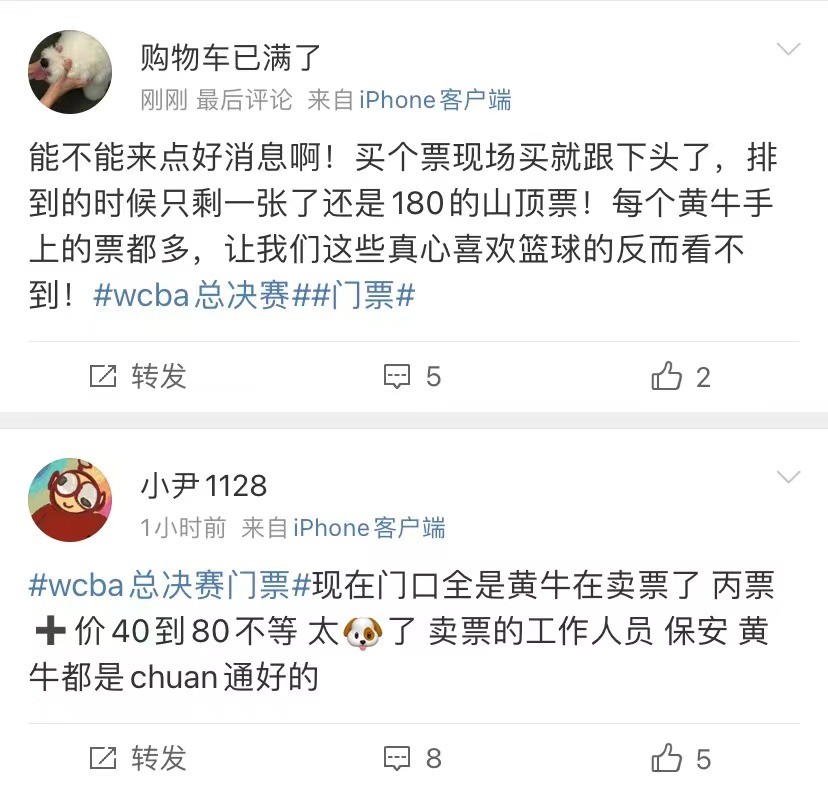Screen dimensions: 828x792
Task: Expand dropdown arrow on 小尹1128's post
Action: pos(789,477)
